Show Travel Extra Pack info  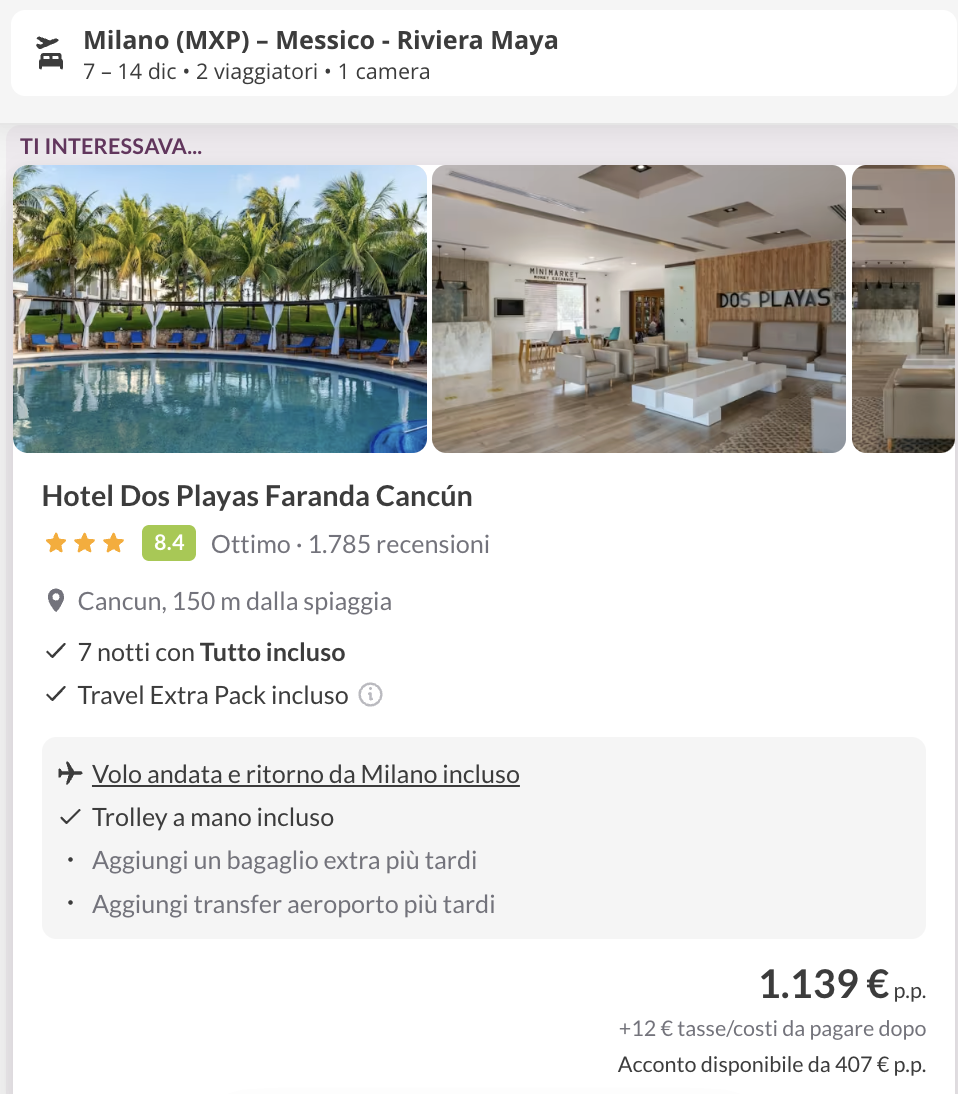click(x=370, y=695)
